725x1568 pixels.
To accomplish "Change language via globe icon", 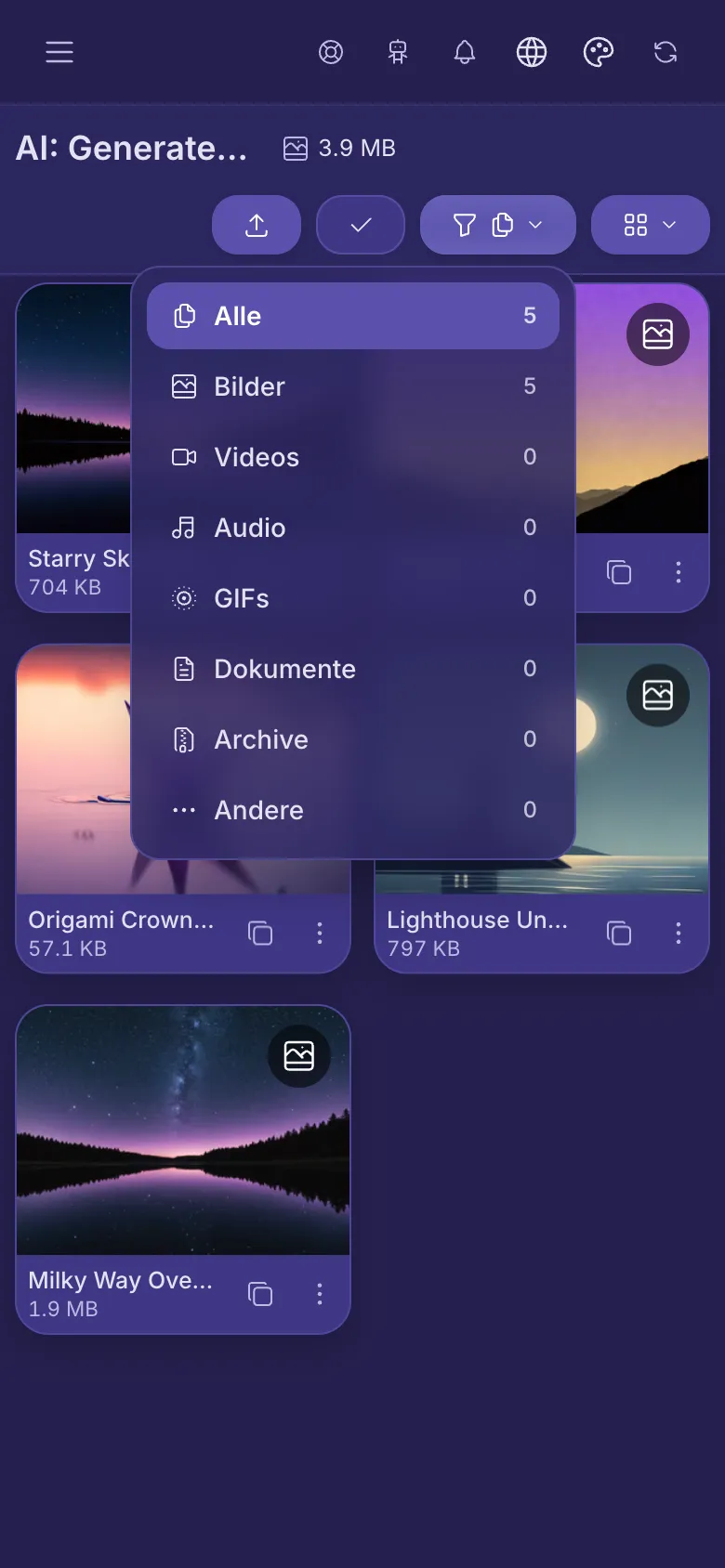I will pyautogui.click(x=532, y=52).
